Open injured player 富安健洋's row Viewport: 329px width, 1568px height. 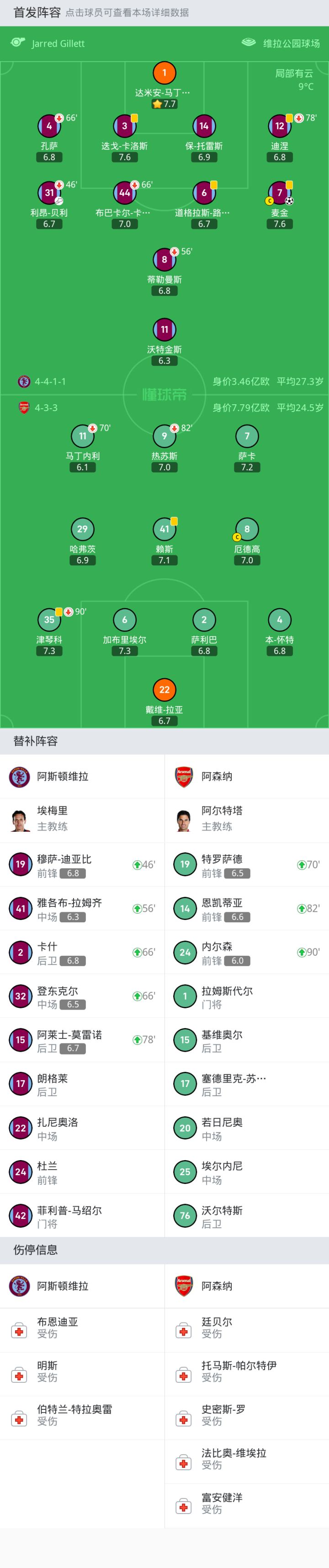[x=246, y=1503]
